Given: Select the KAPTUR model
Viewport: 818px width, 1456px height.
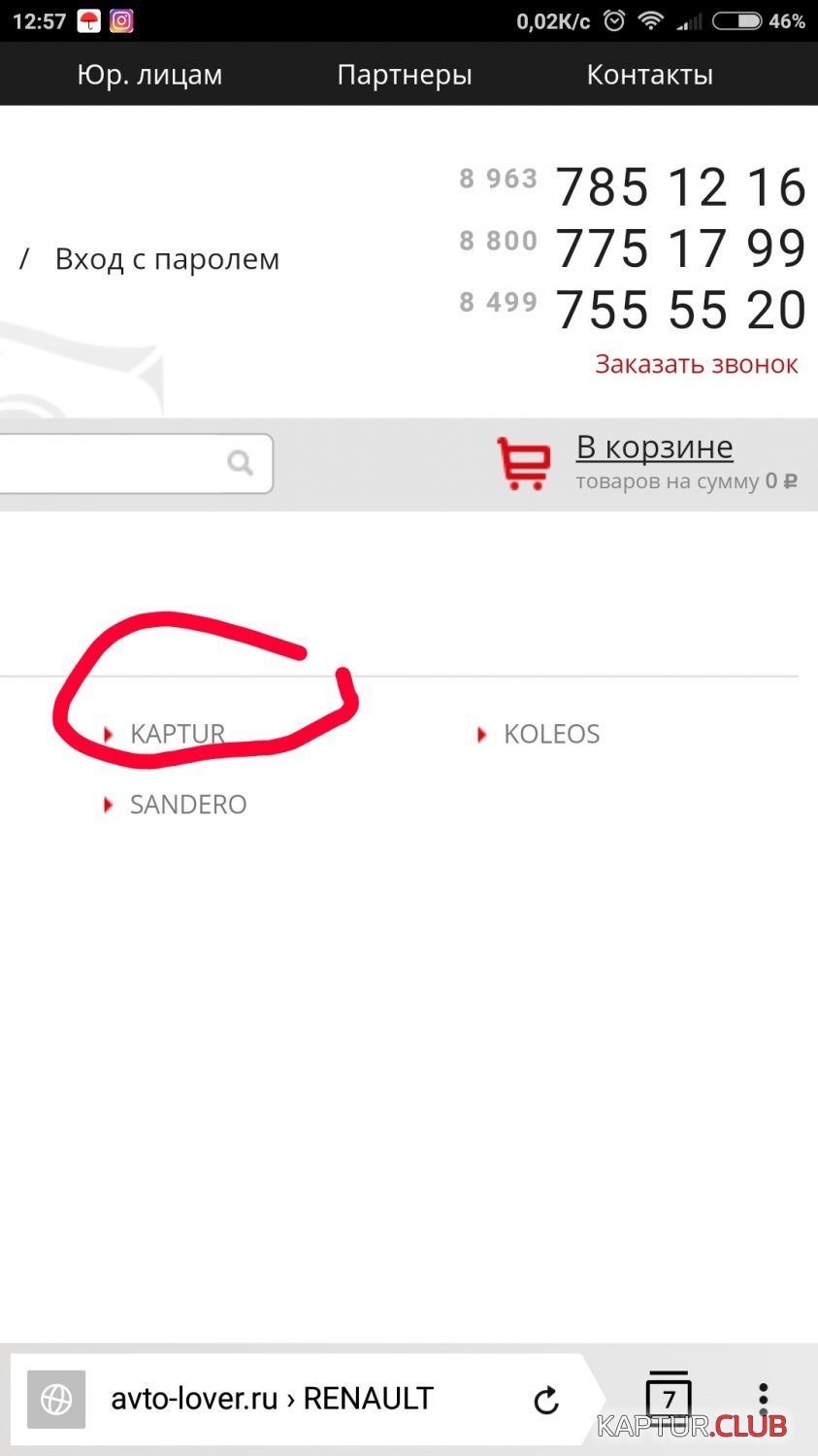Looking at the screenshot, I should tap(177, 734).
